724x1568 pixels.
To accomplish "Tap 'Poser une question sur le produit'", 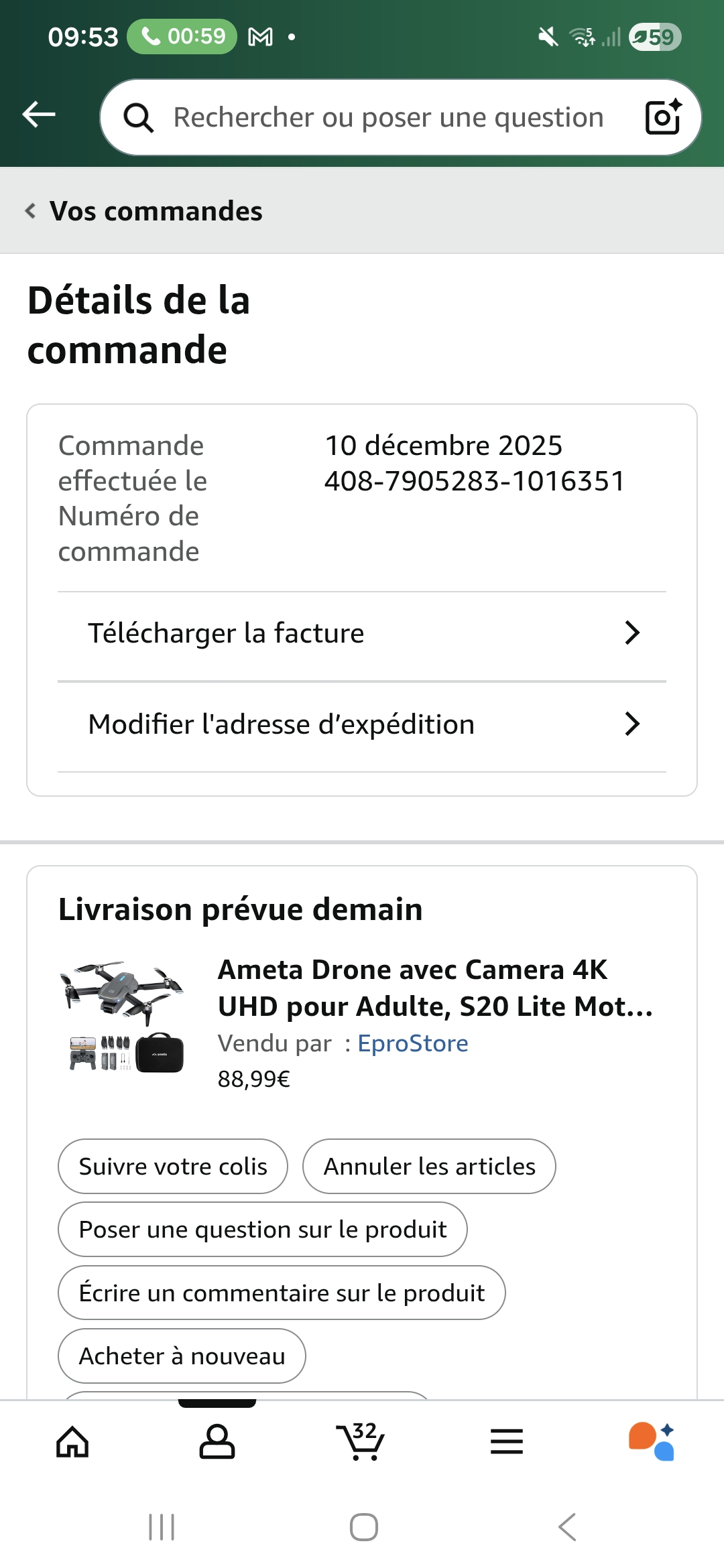I will click(262, 1230).
